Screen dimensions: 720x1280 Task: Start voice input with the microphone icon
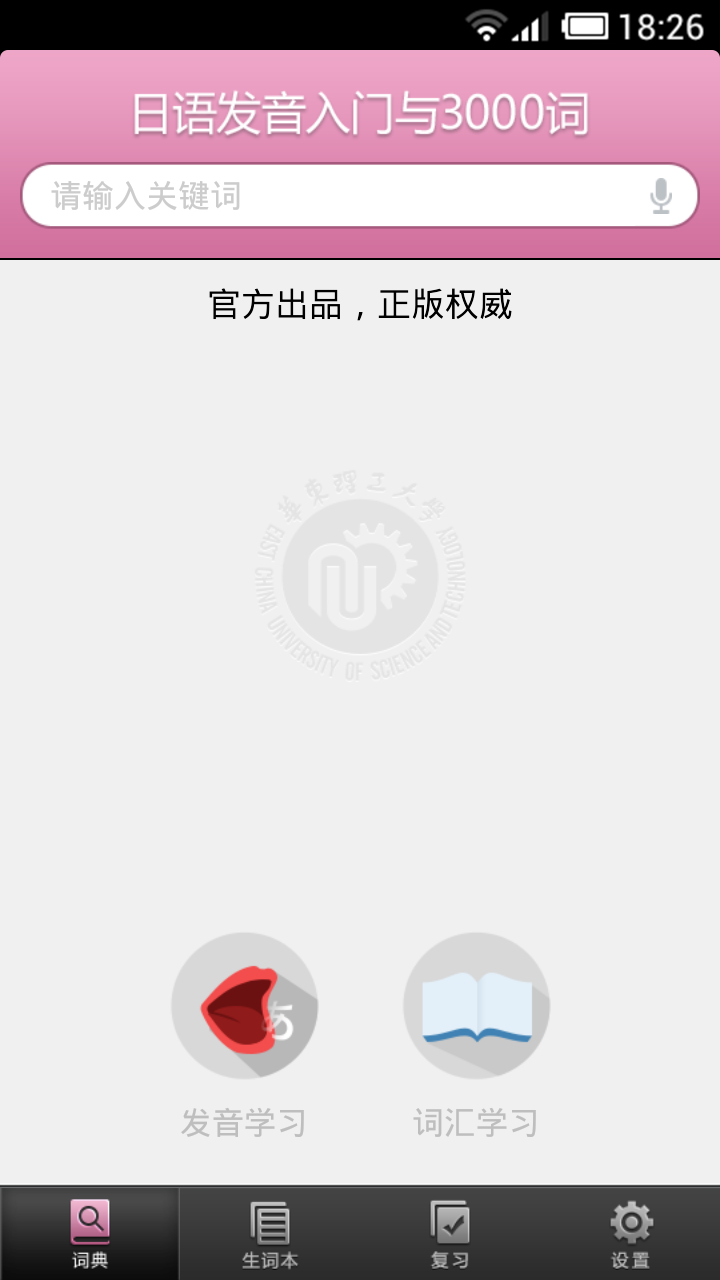[660, 196]
